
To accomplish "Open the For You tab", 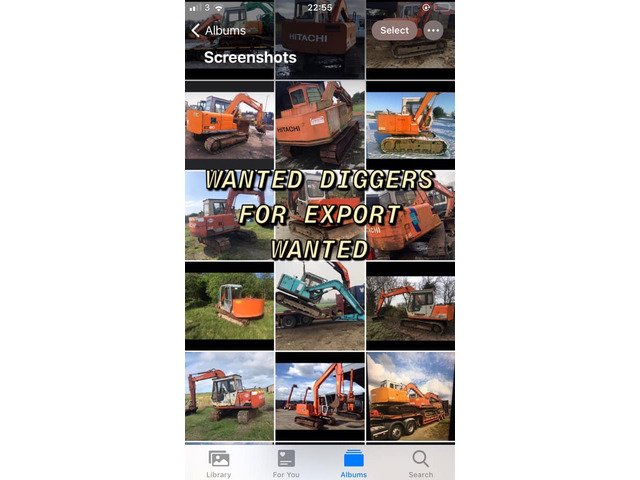I will pyautogui.click(x=286, y=463).
